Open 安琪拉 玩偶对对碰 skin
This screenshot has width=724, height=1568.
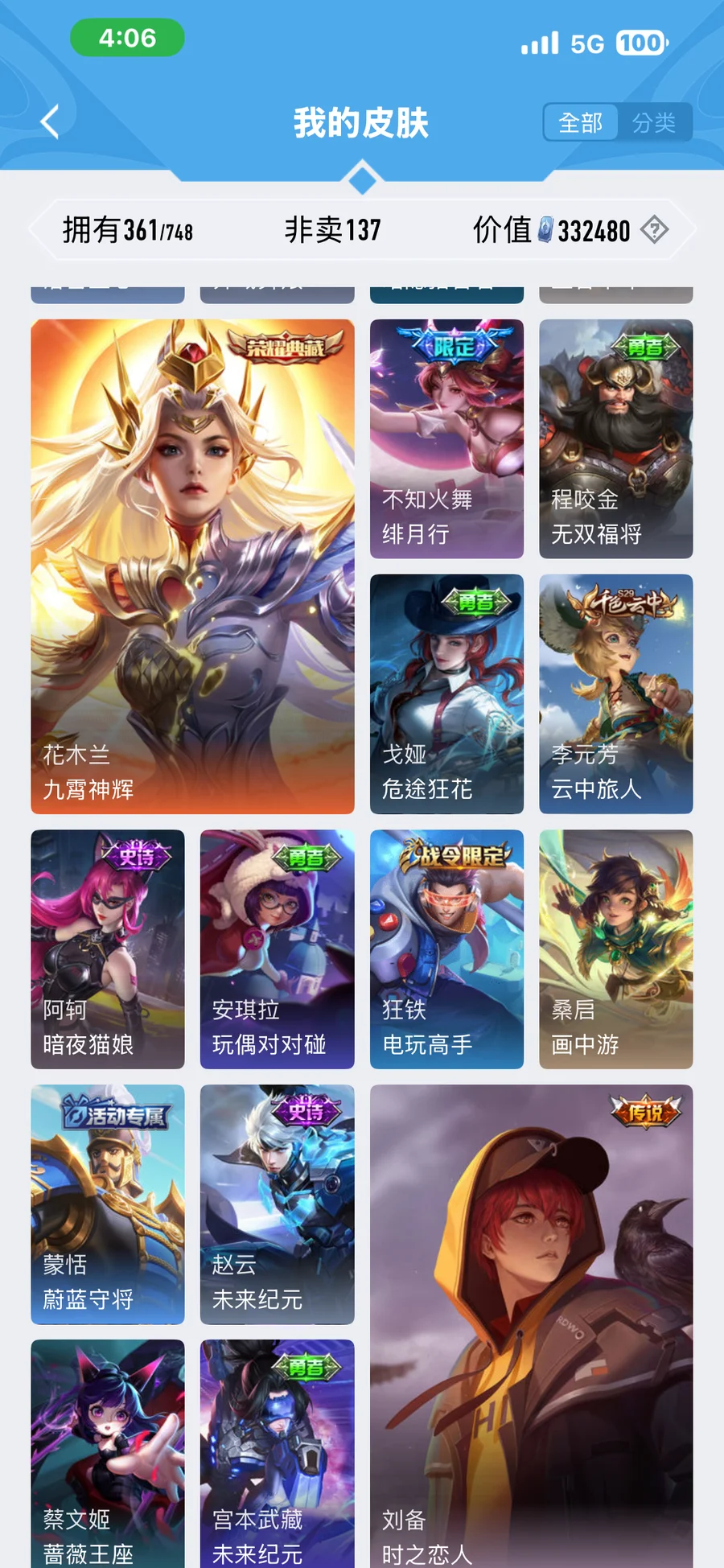click(x=277, y=949)
